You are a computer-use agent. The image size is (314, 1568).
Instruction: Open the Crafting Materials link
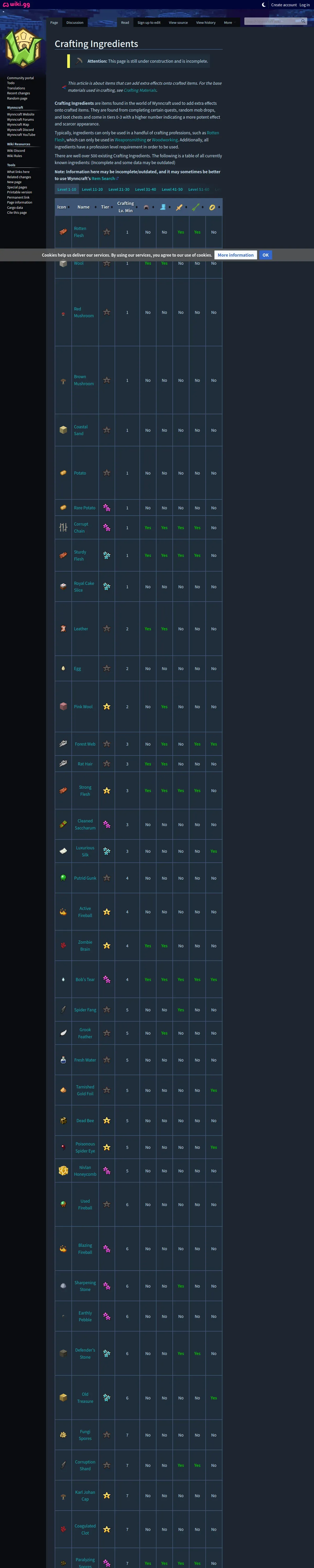(140, 90)
